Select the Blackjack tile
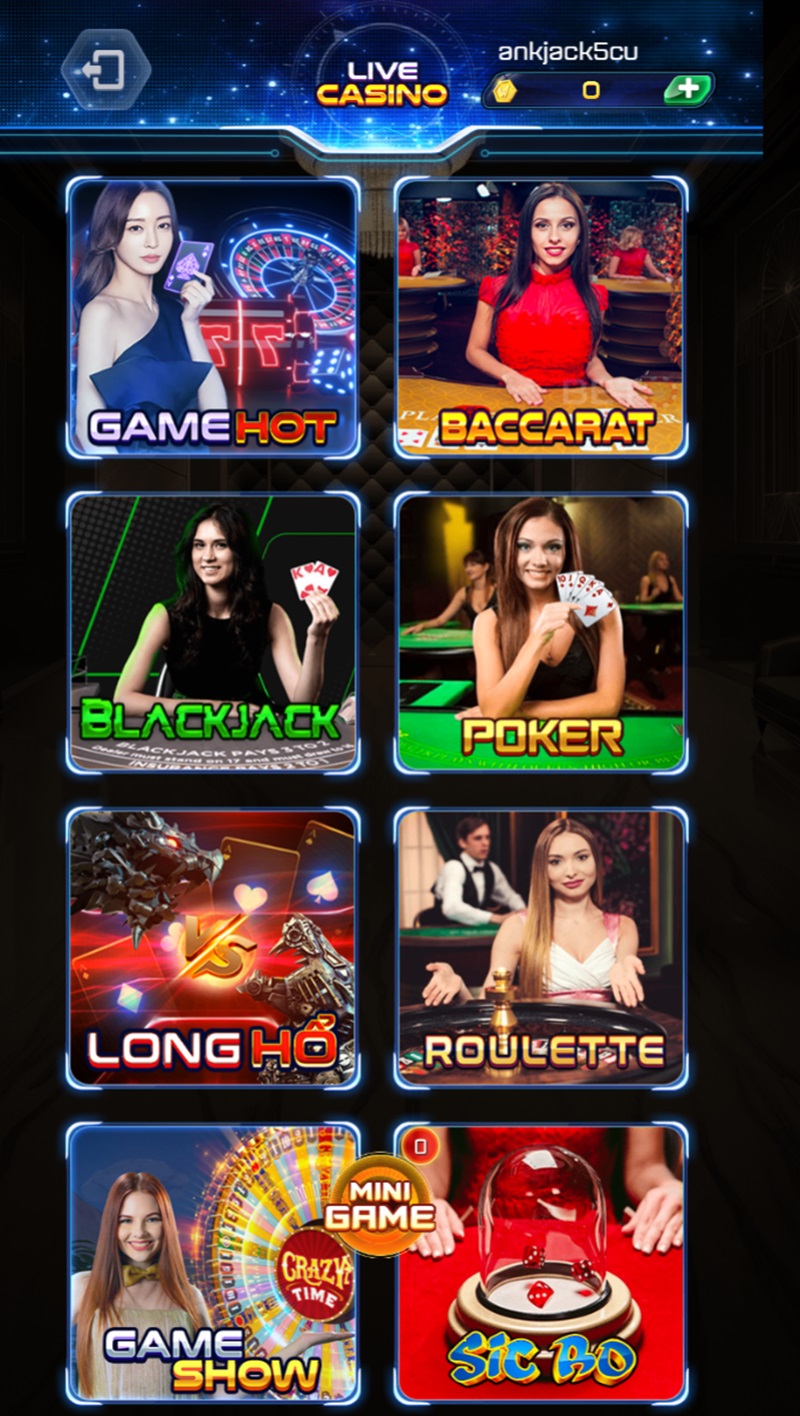 point(212,633)
